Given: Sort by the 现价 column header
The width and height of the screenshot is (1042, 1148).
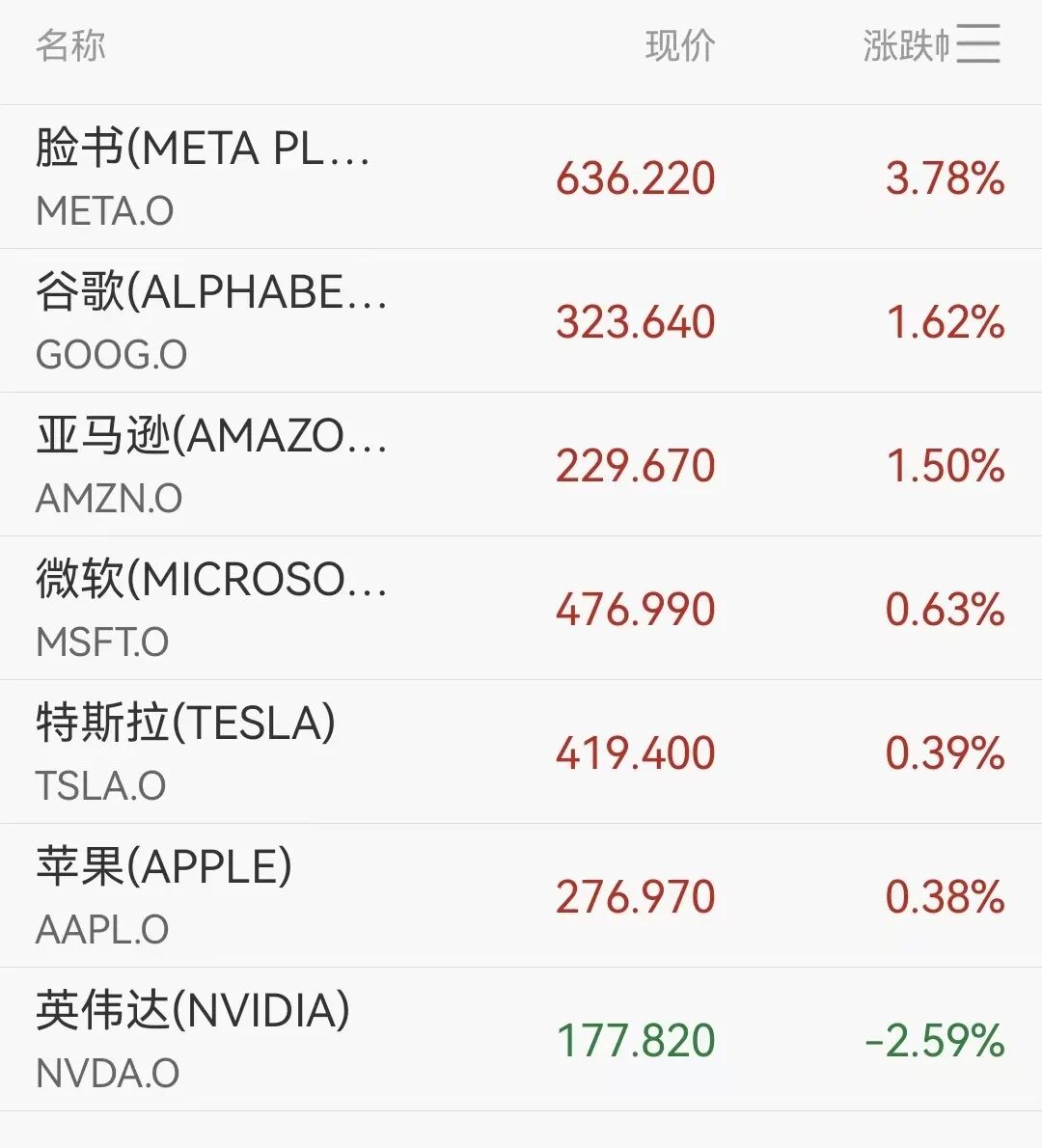Looking at the screenshot, I should 680,43.
